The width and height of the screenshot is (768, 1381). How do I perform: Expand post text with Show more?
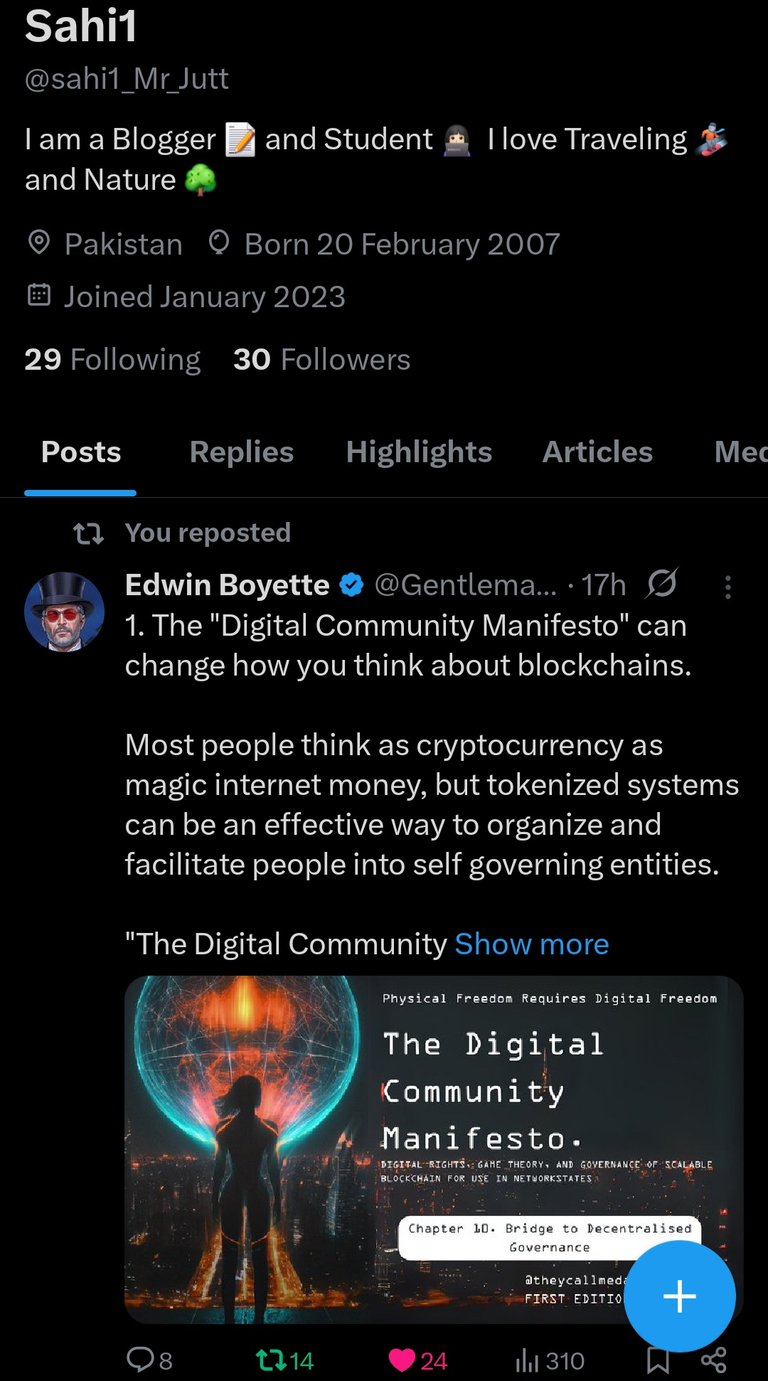pyautogui.click(x=532, y=944)
